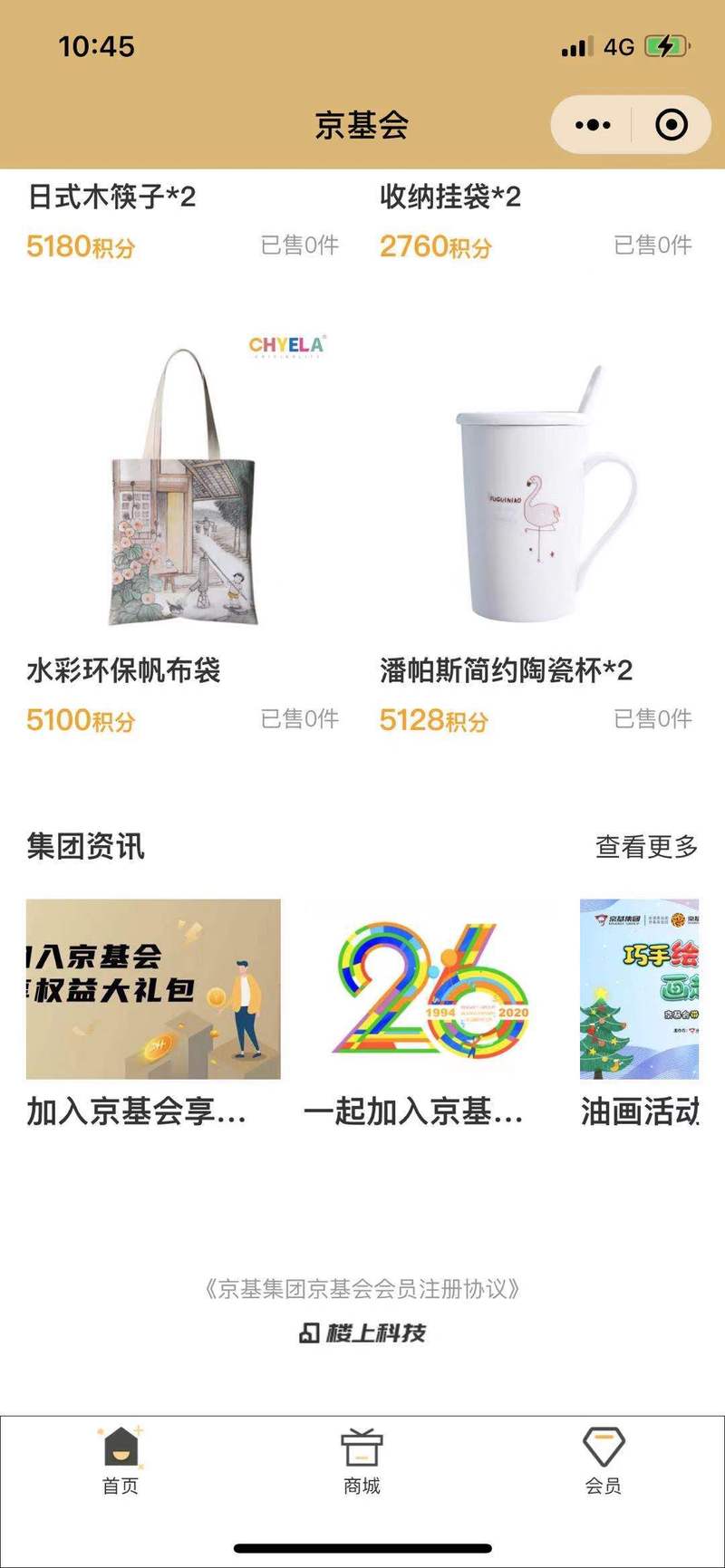Switch to the 首页 tab

[121, 1459]
